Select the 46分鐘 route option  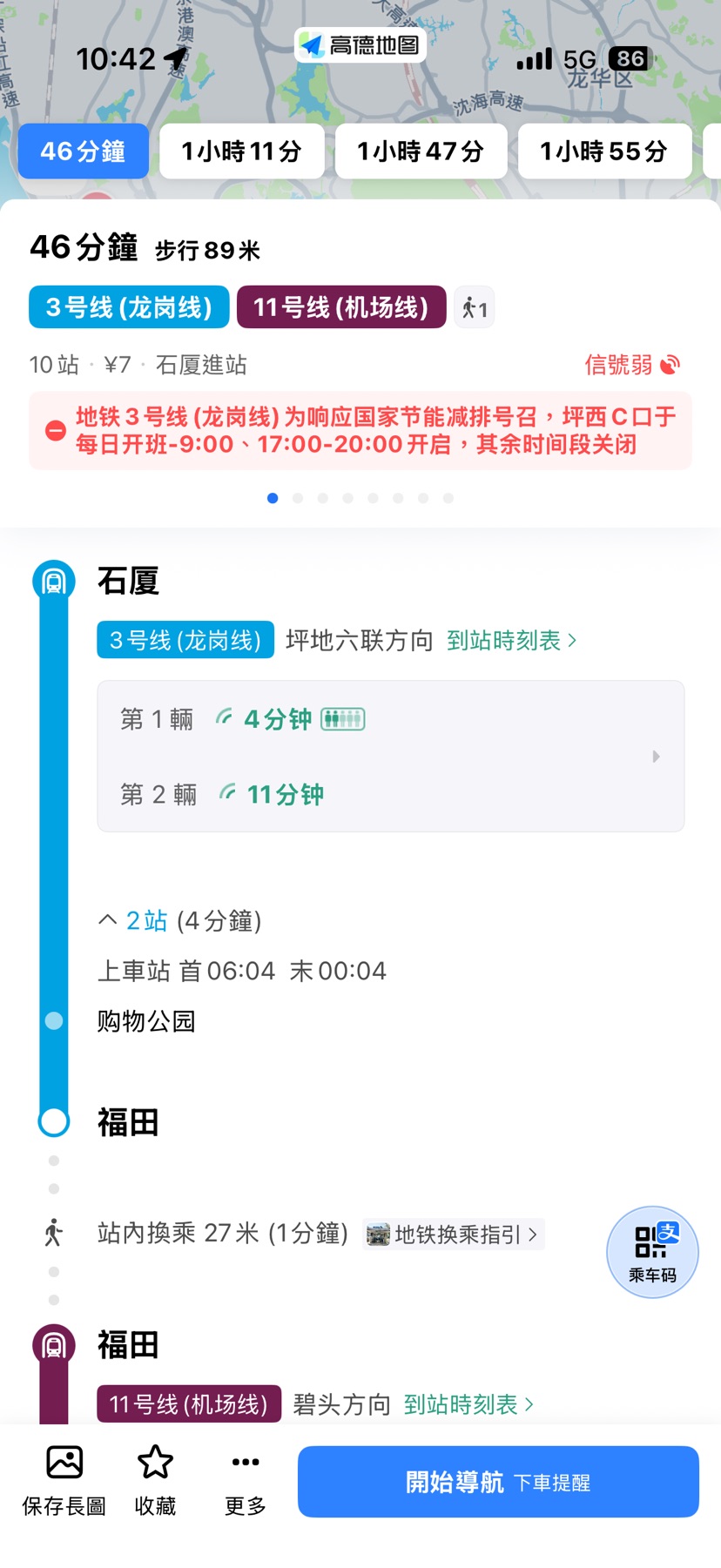84,151
